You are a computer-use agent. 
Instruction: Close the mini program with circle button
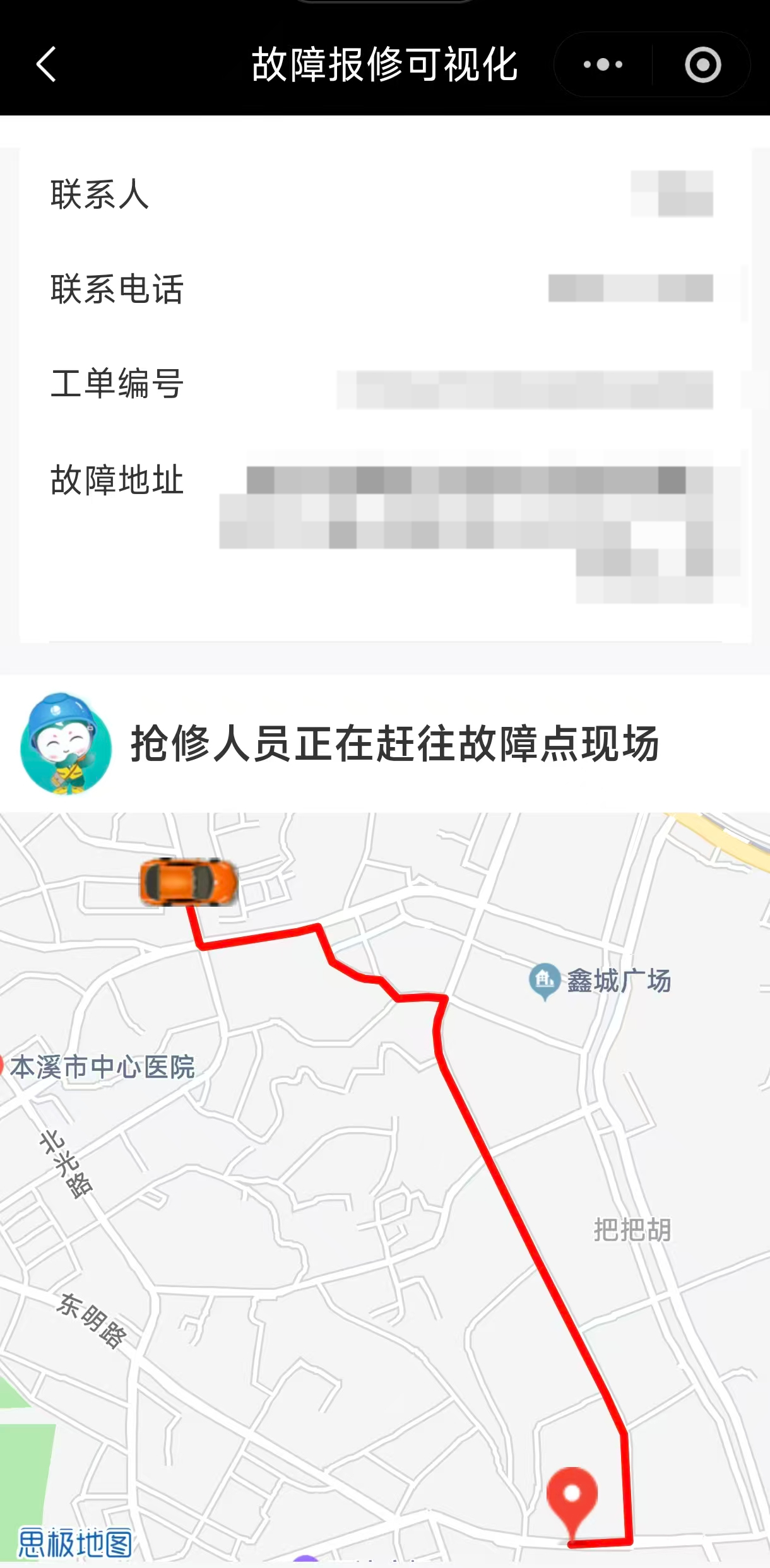[702, 64]
